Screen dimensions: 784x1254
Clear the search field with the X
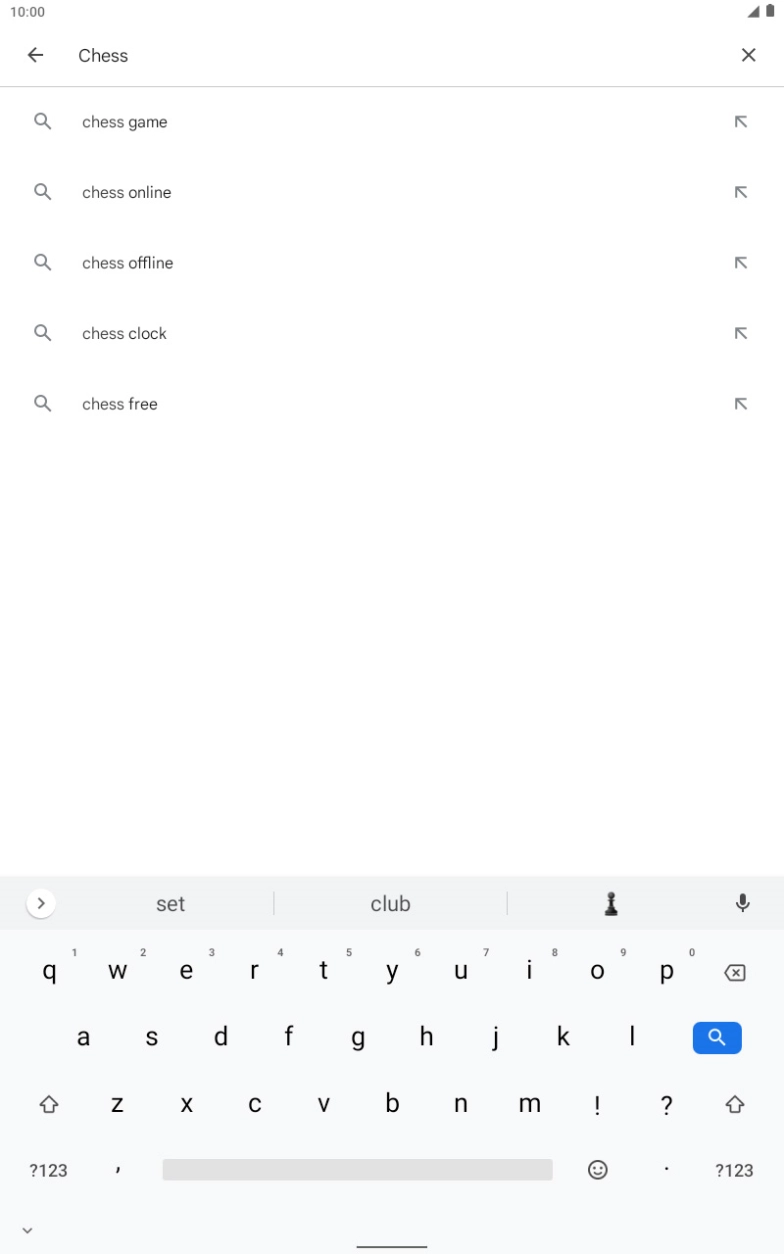tap(748, 55)
